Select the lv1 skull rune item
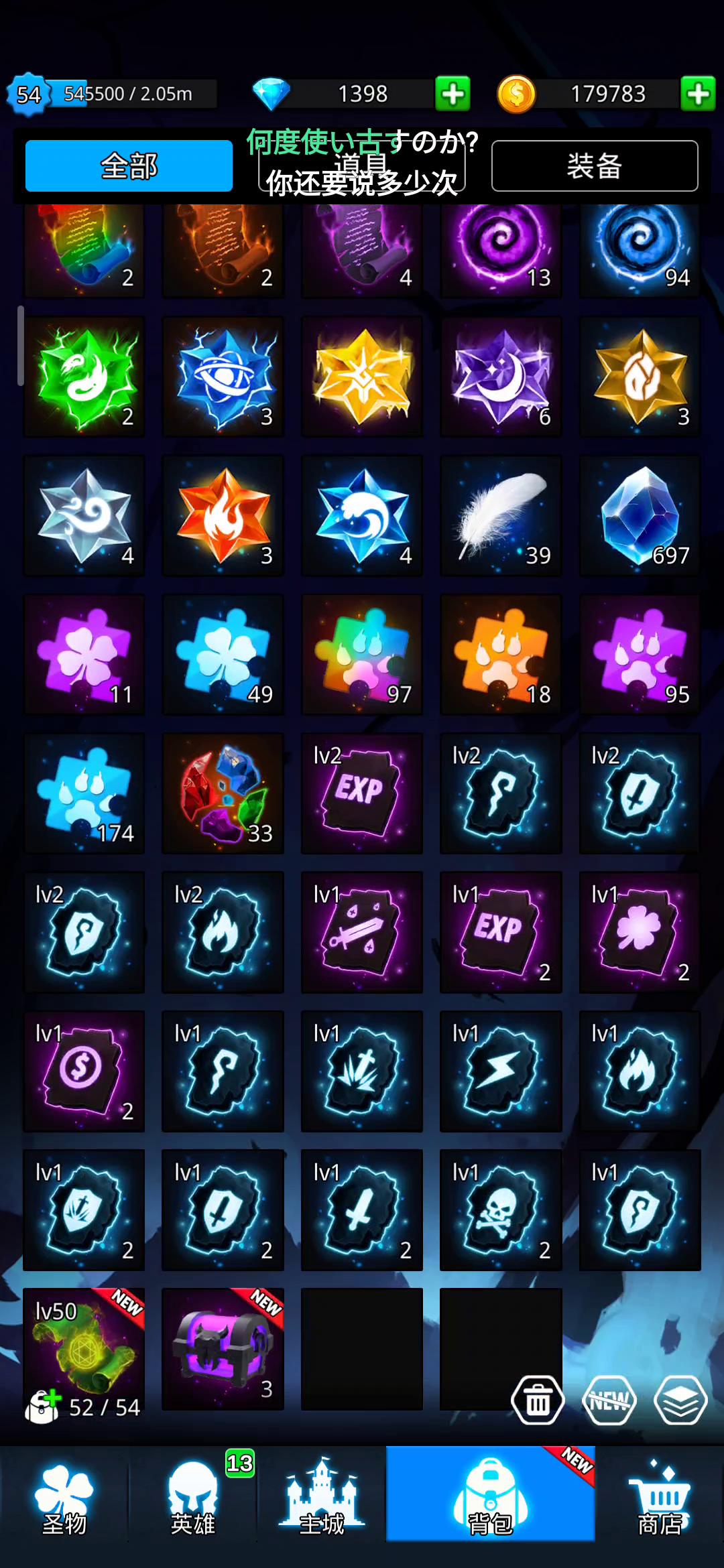 501,1210
